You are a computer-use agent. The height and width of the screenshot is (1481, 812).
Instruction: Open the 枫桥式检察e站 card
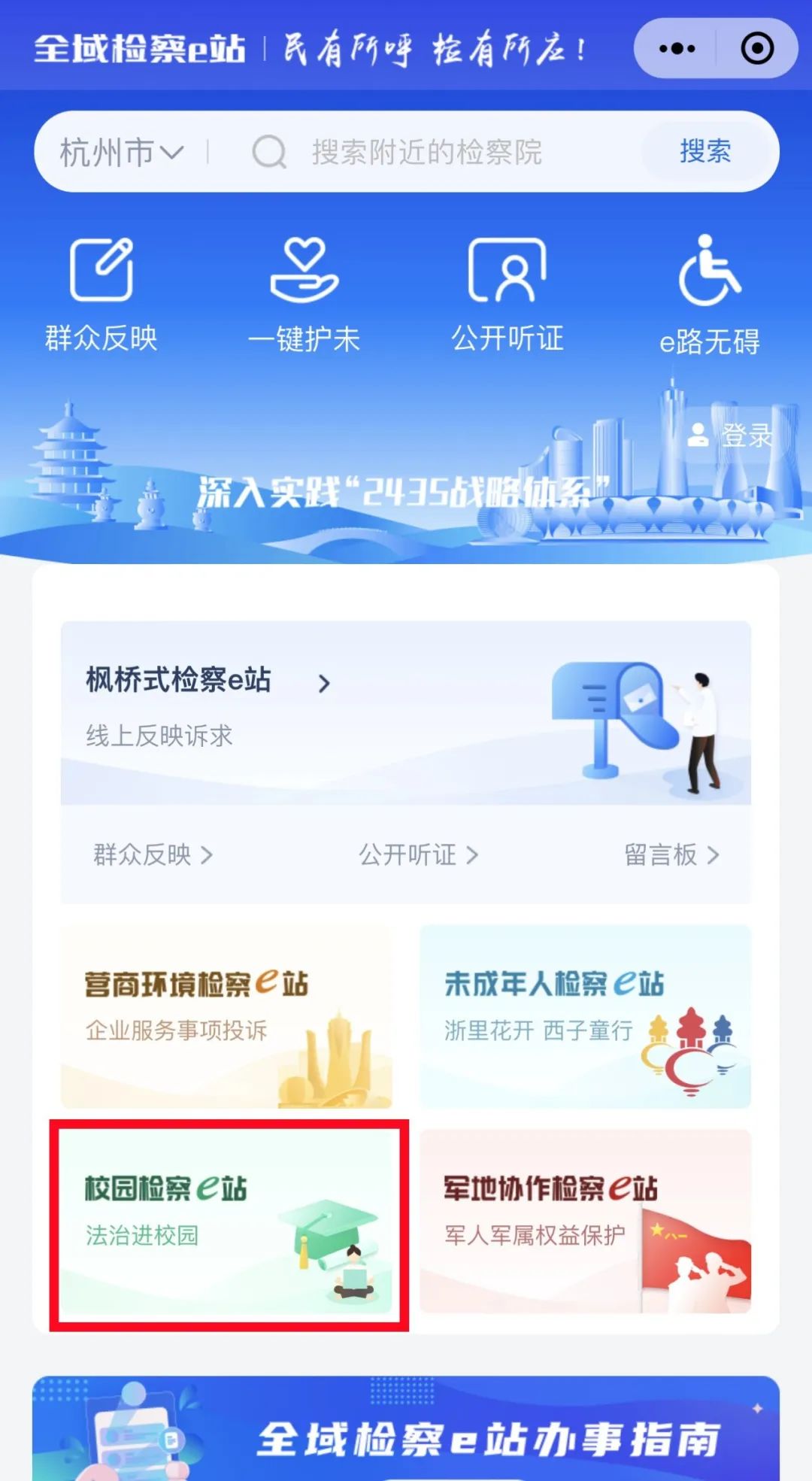coord(406,712)
